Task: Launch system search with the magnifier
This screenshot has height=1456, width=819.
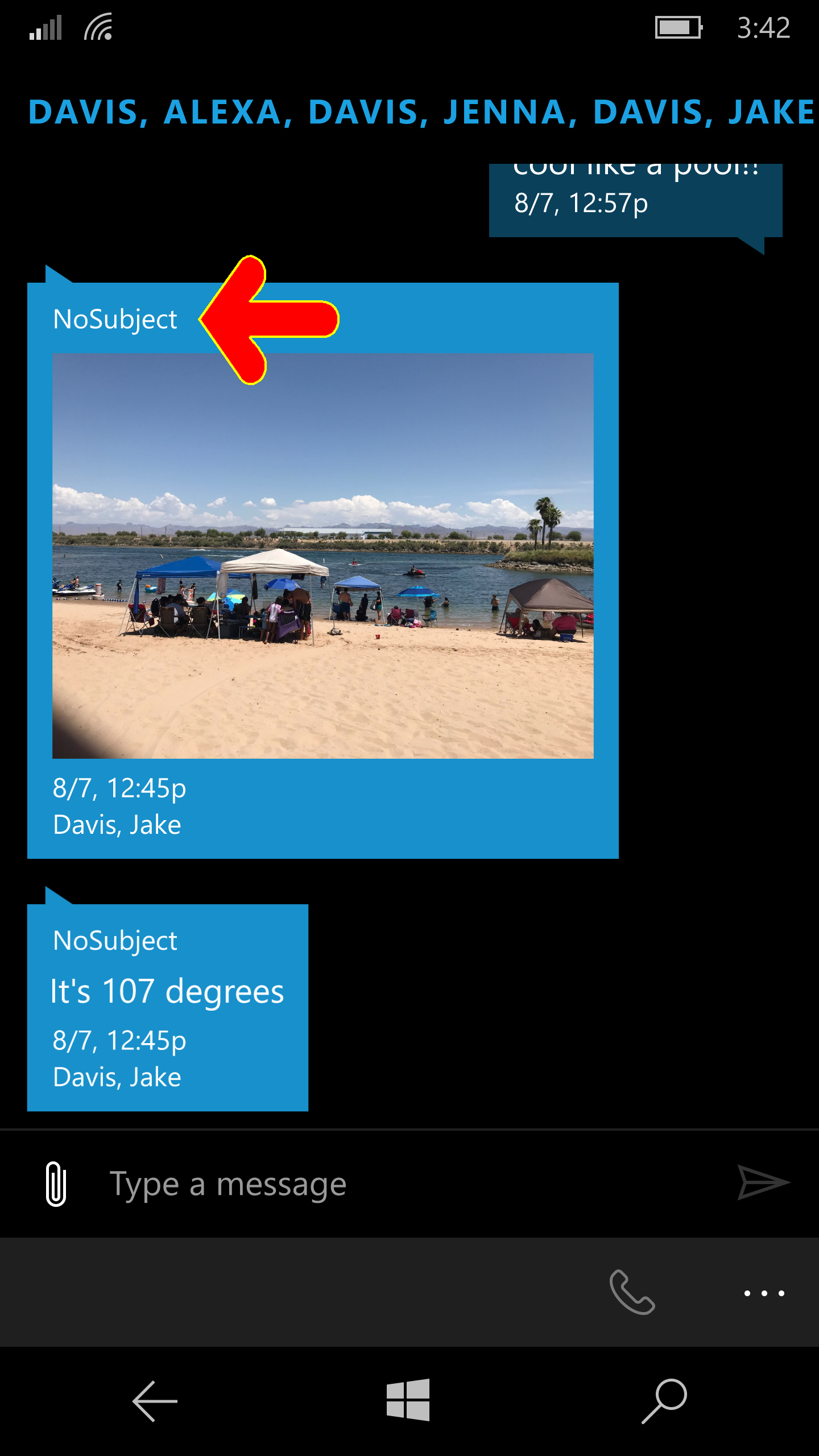Action: (x=664, y=1401)
